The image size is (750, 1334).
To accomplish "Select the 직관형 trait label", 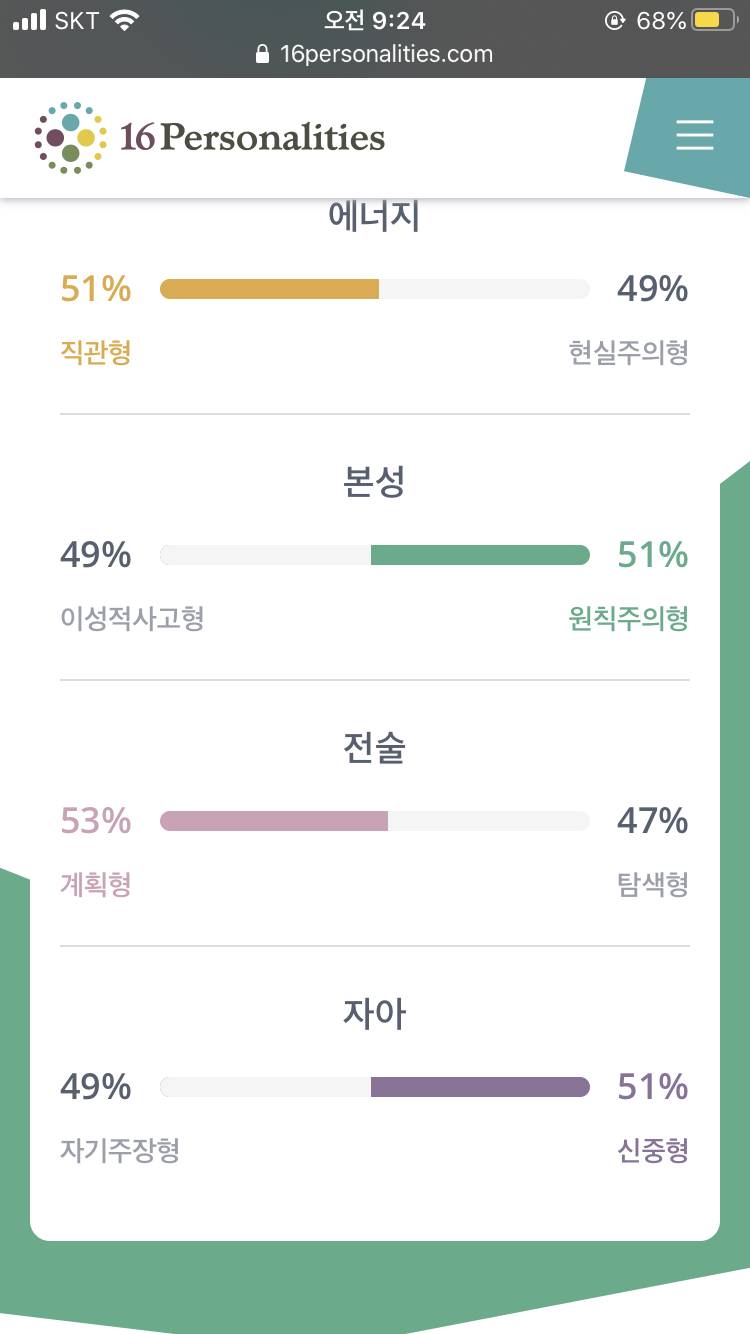I will 95,353.
